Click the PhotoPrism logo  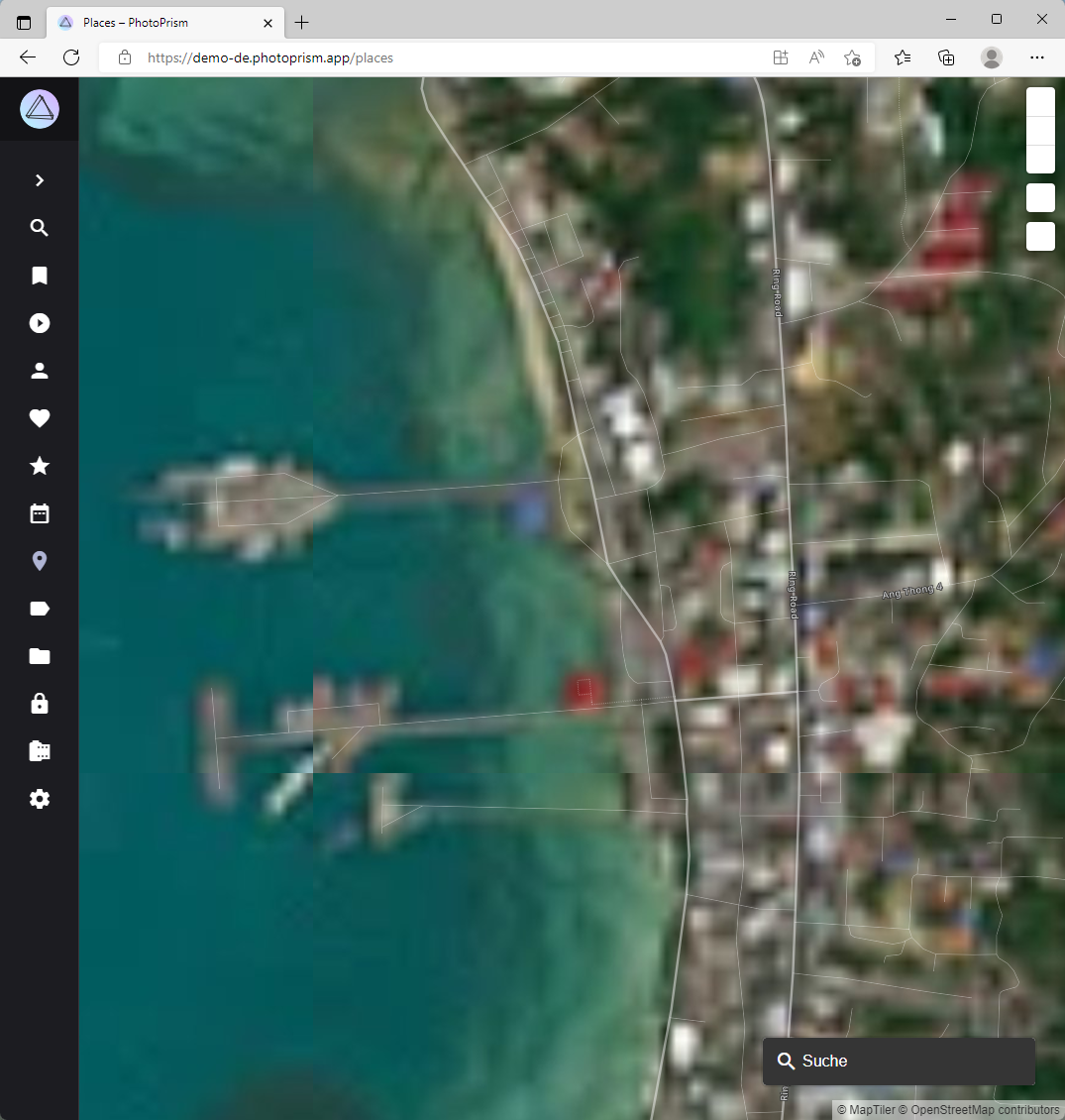(x=39, y=108)
